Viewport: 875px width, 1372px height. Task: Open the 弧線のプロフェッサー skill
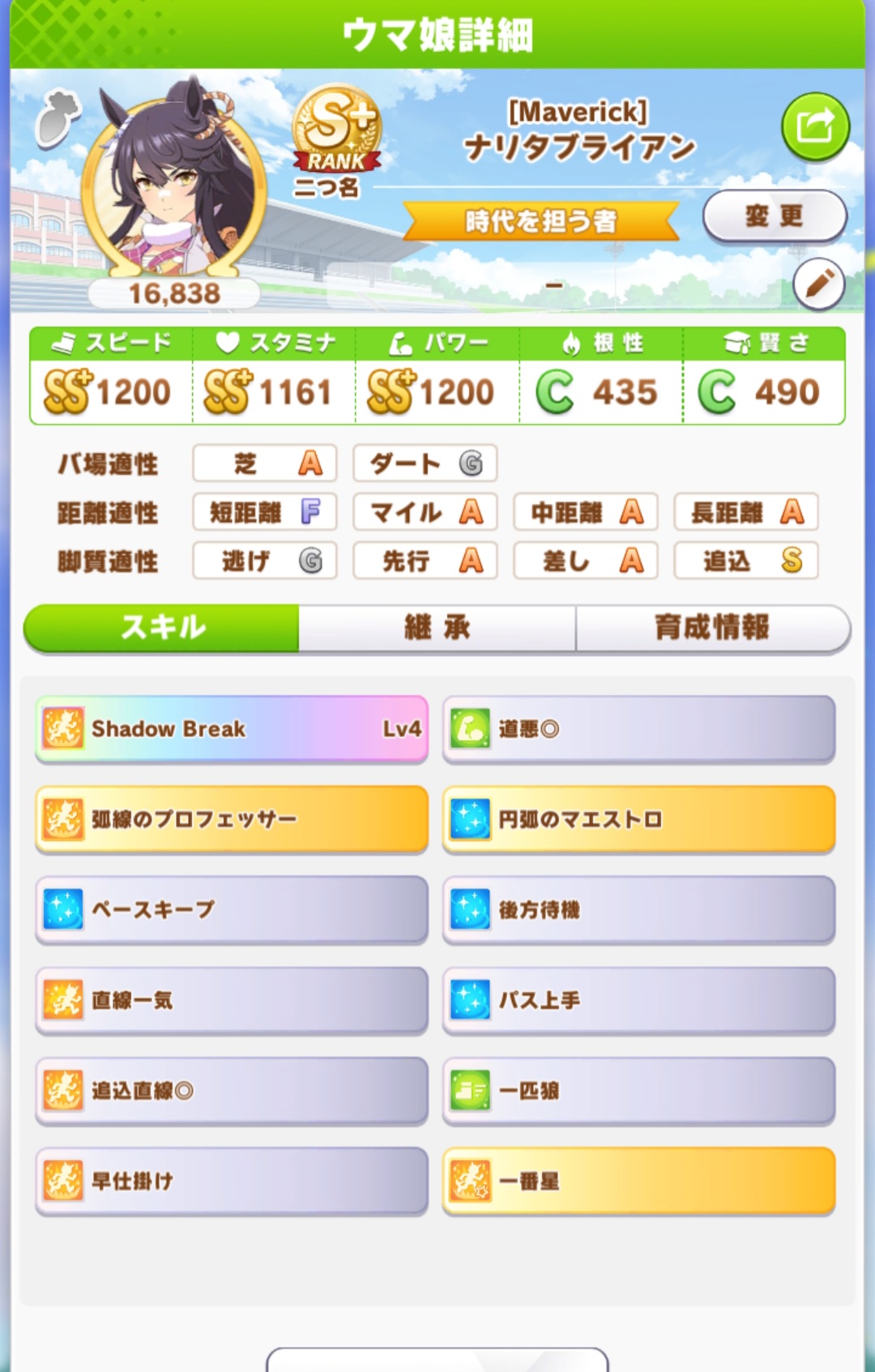click(232, 819)
